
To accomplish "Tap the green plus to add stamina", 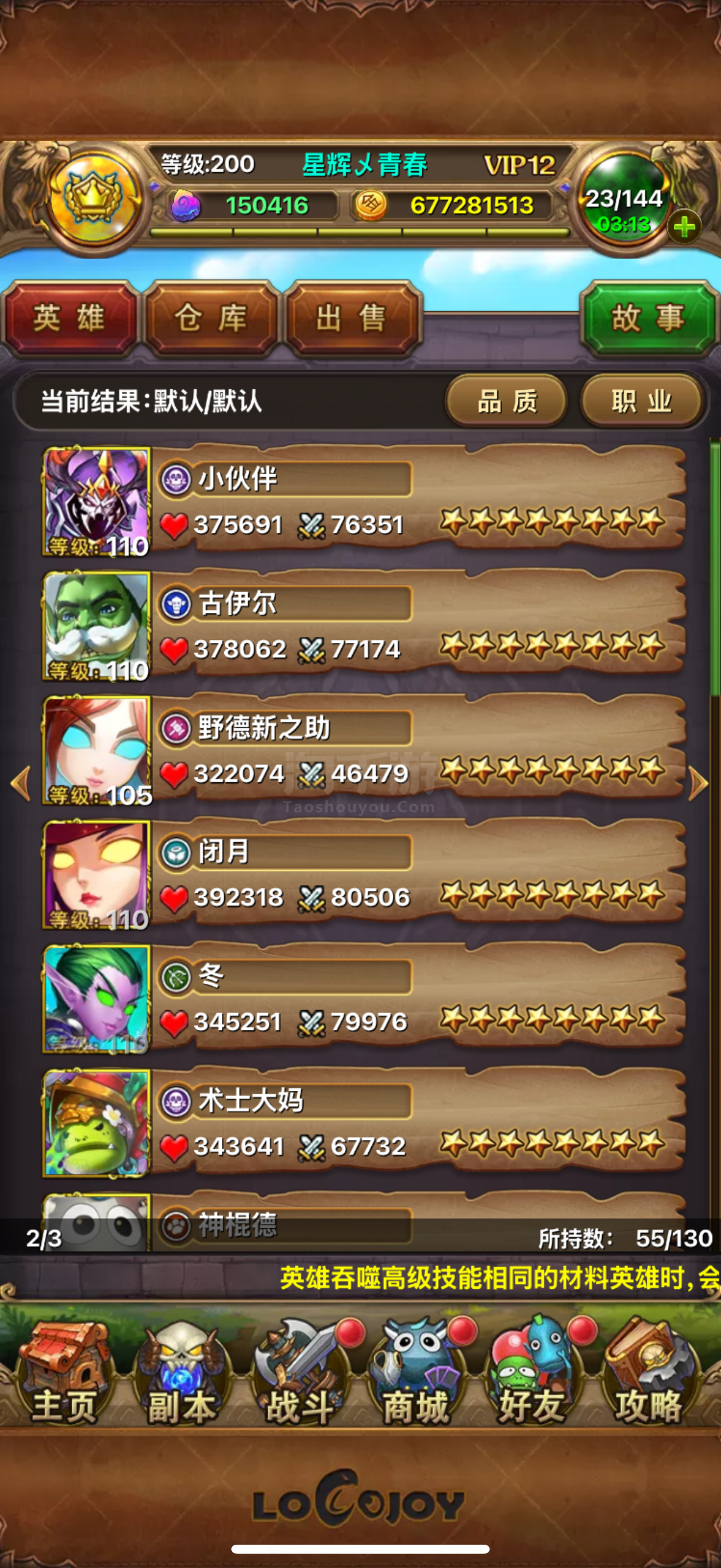I will (x=684, y=227).
